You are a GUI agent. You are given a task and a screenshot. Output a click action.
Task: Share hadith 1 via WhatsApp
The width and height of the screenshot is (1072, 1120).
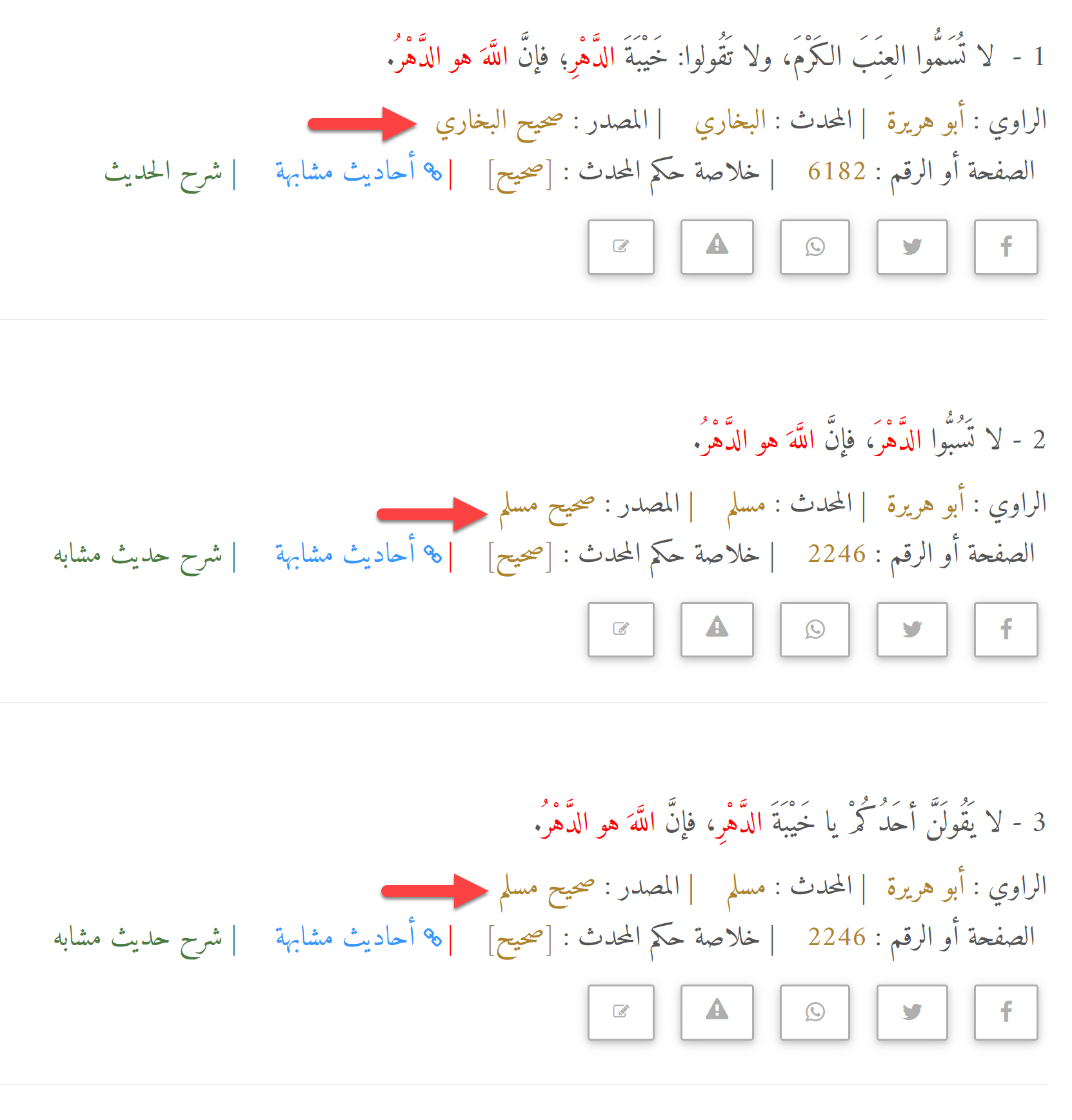814,247
